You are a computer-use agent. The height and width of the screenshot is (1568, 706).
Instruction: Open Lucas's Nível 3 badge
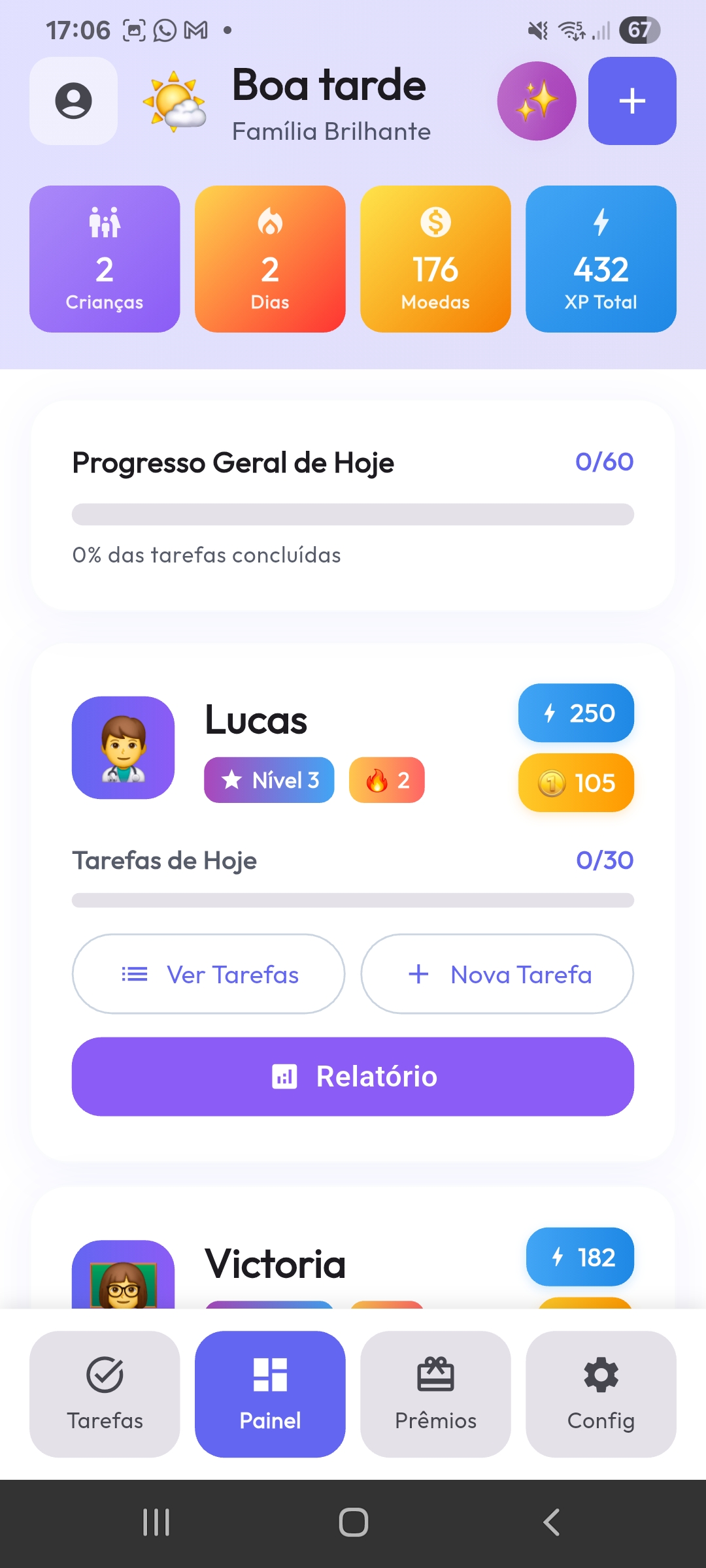(x=268, y=779)
